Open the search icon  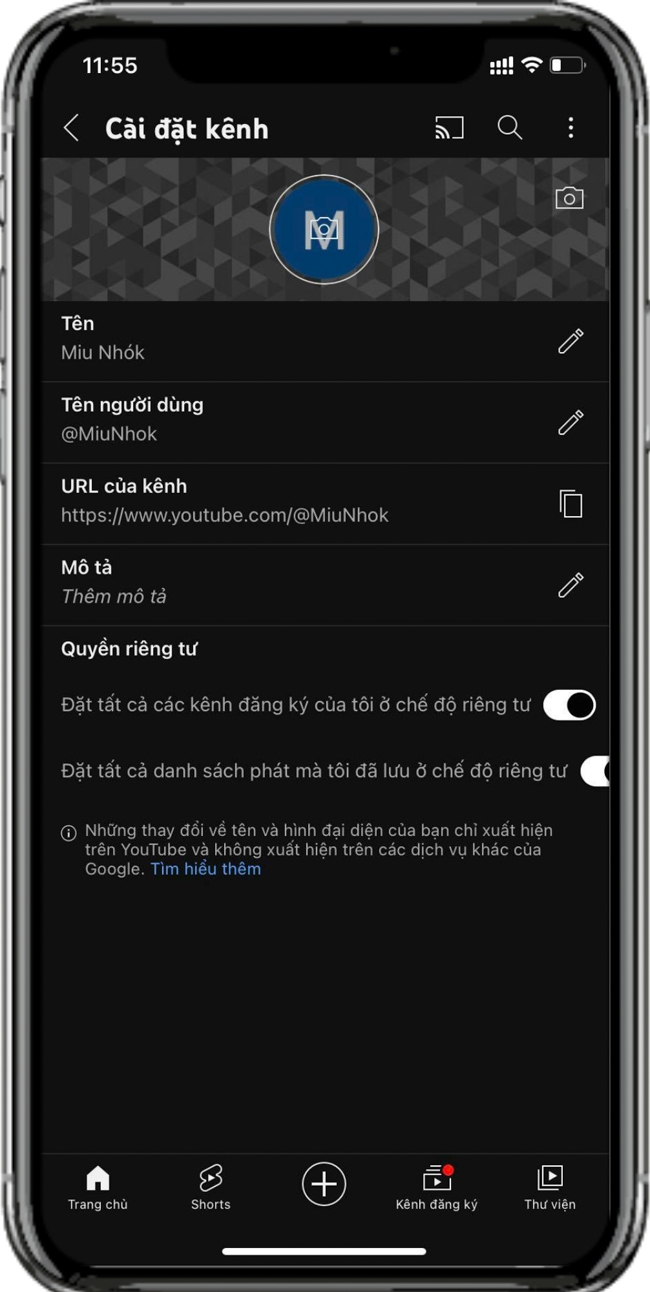click(x=510, y=128)
